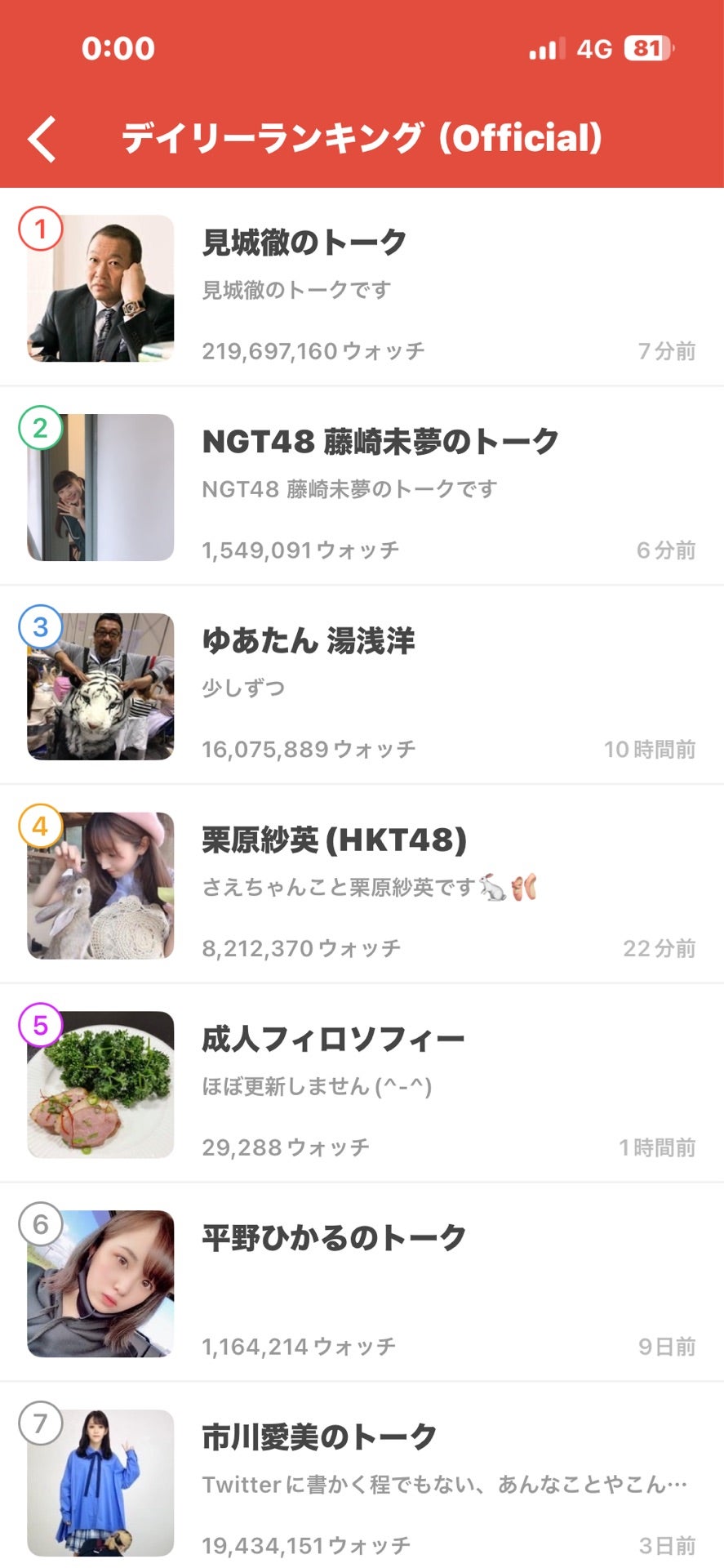View the 成人フィロソフィー talk

[362, 1084]
